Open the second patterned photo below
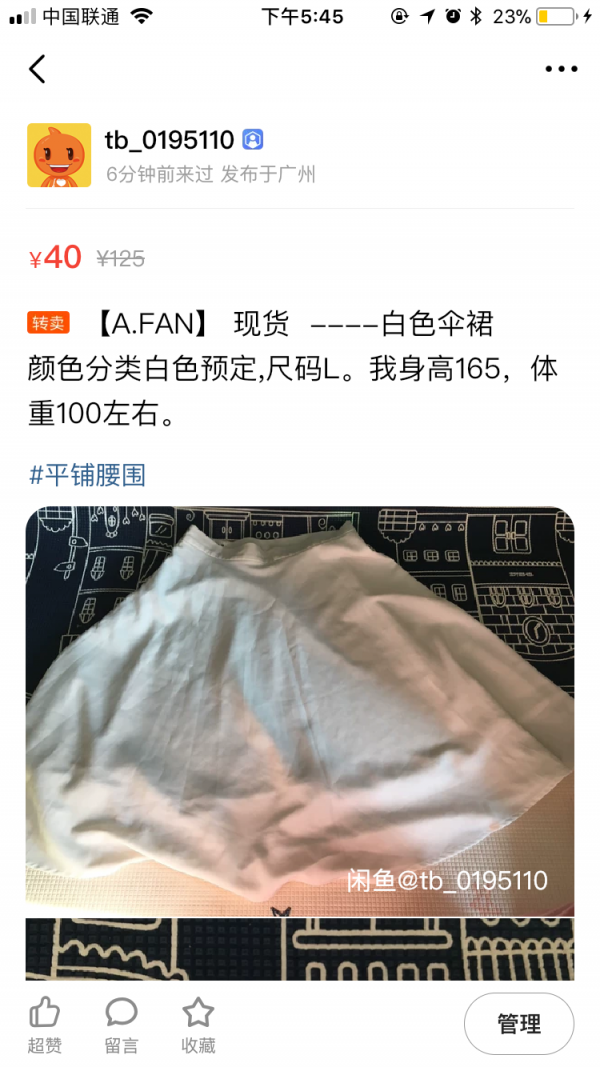 point(300,949)
